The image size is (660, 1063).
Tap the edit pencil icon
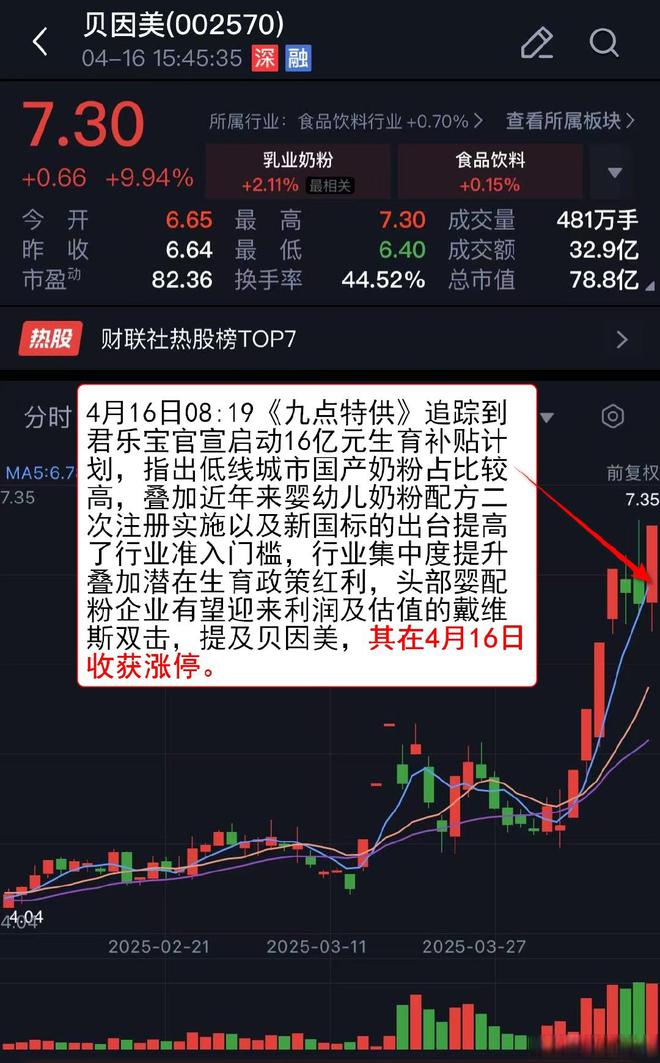tap(537, 42)
